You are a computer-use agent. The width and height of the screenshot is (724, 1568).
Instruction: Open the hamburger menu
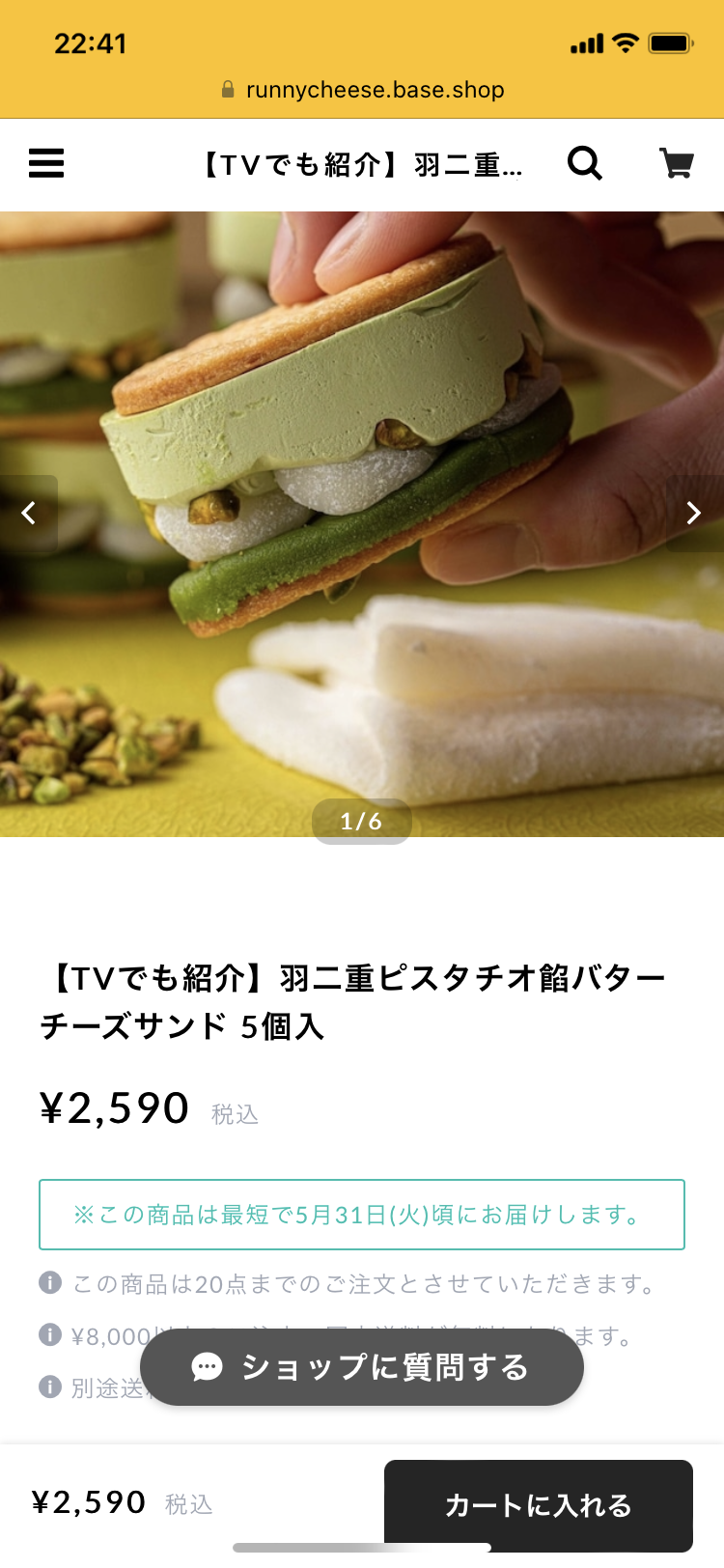(46, 163)
